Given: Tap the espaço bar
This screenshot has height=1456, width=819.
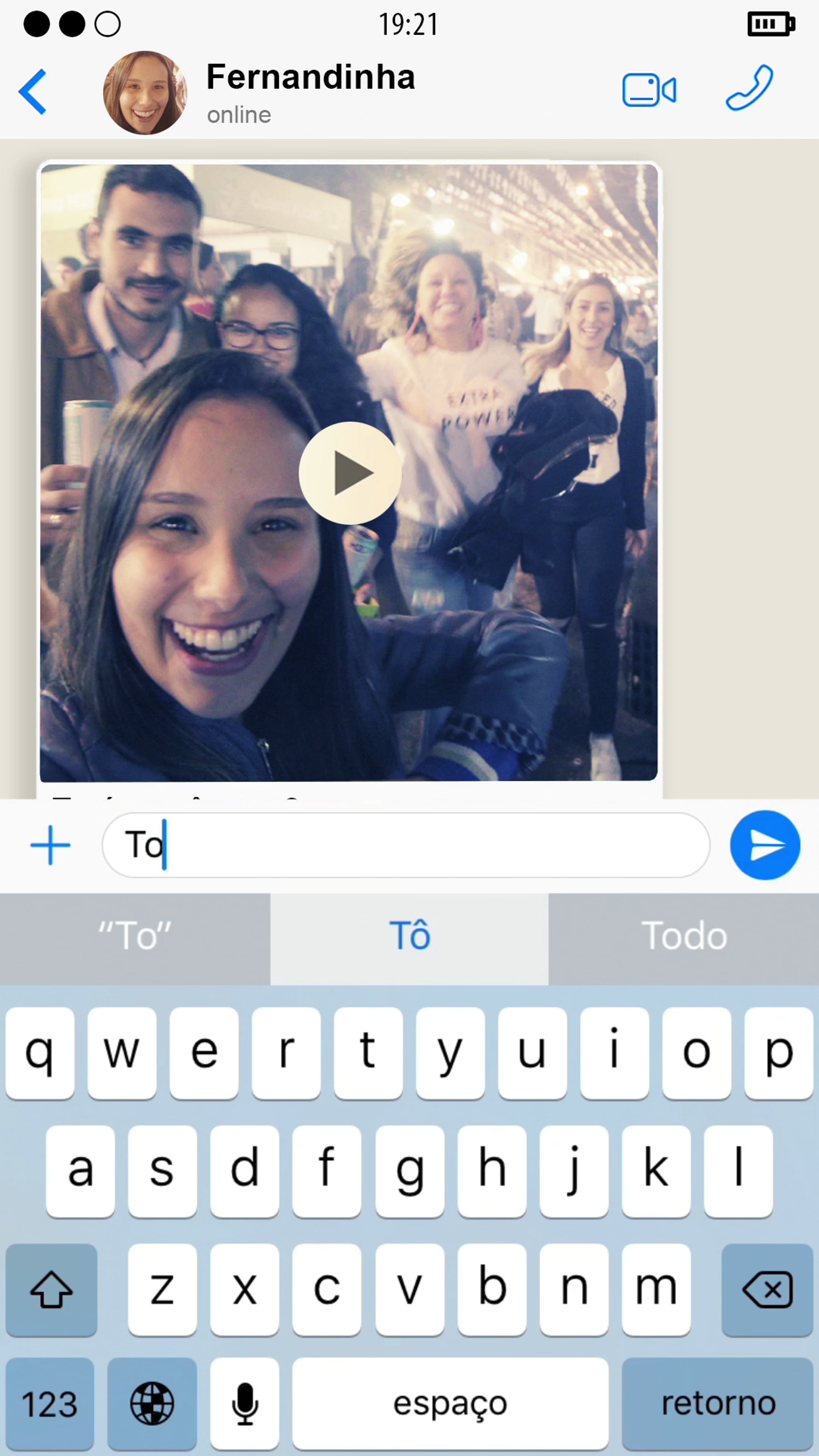Looking at the screenshot, I should [x=450, y=1404].
